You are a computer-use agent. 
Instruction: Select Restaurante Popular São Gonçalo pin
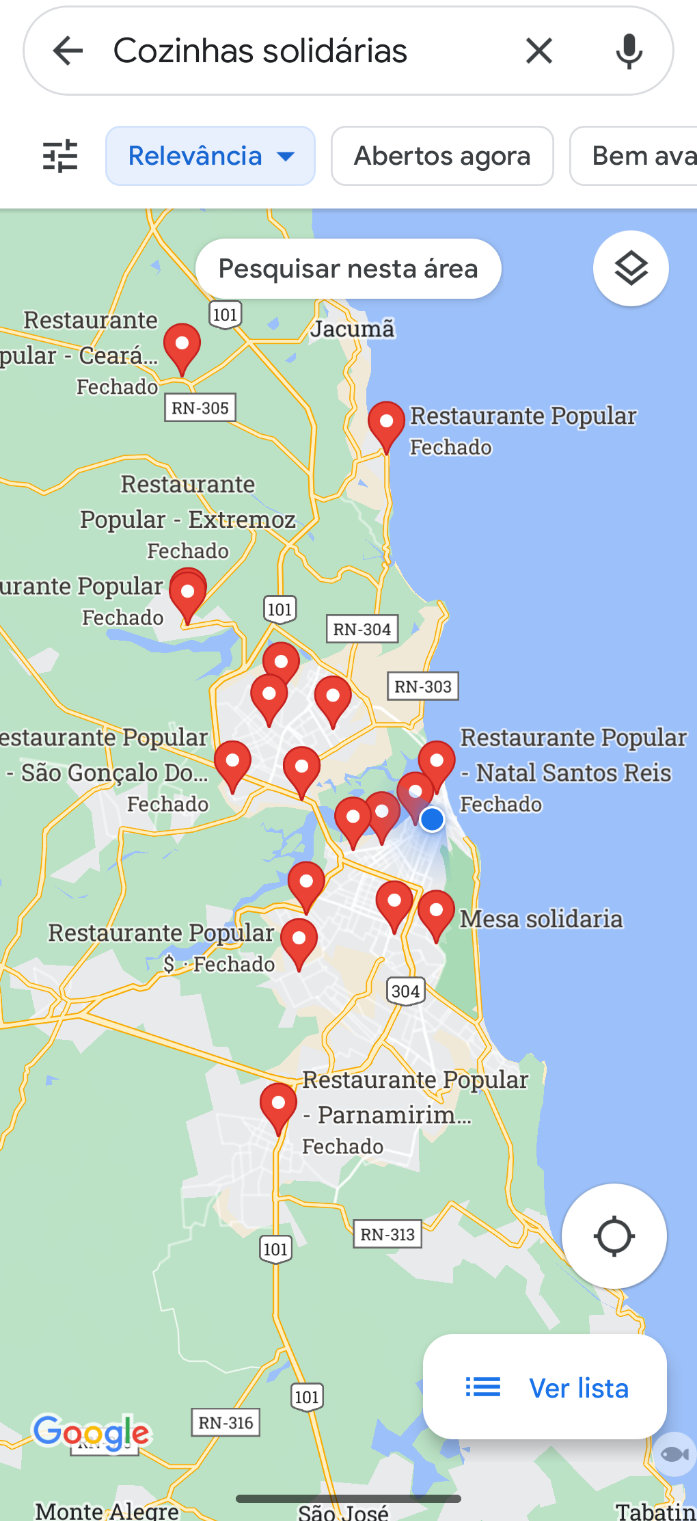click(232, 764)
